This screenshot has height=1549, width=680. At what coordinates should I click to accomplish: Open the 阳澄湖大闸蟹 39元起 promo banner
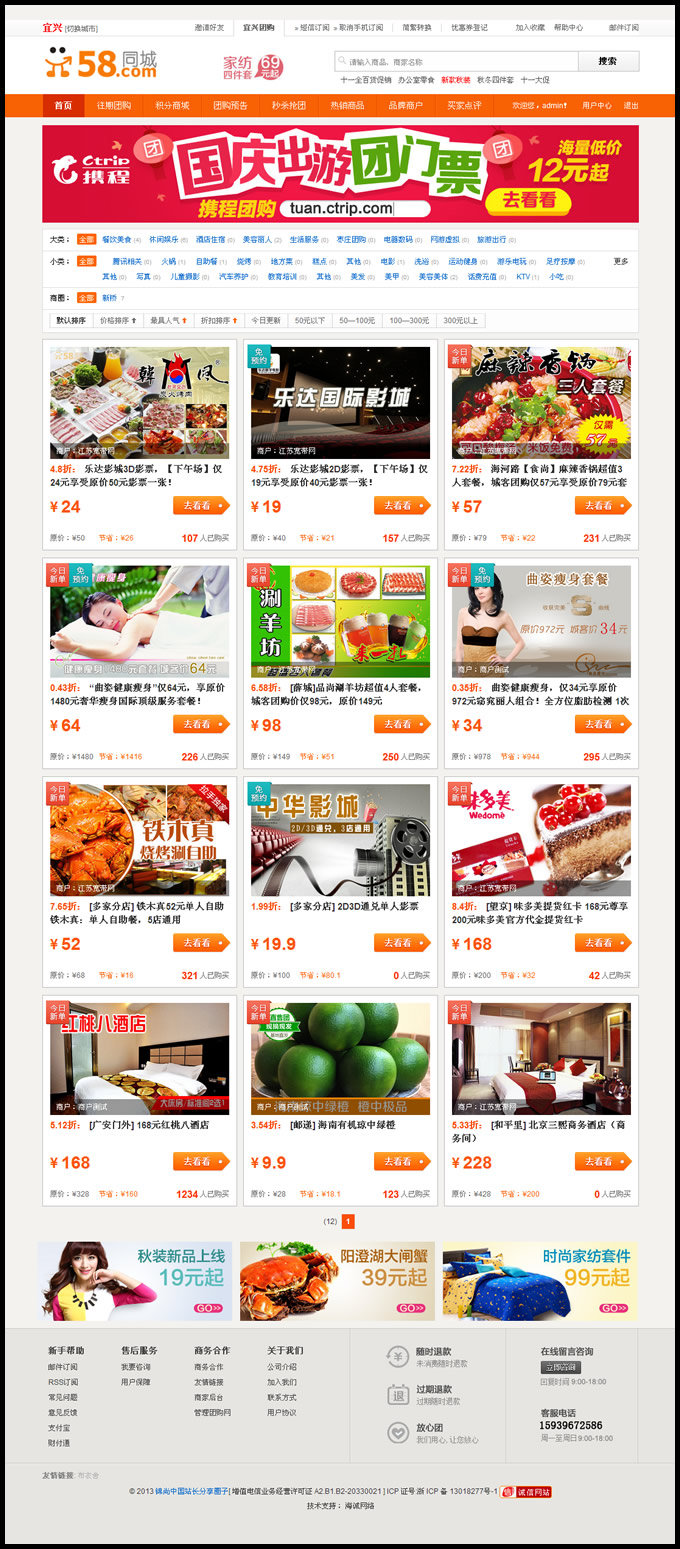click(x=337, y=1281)
